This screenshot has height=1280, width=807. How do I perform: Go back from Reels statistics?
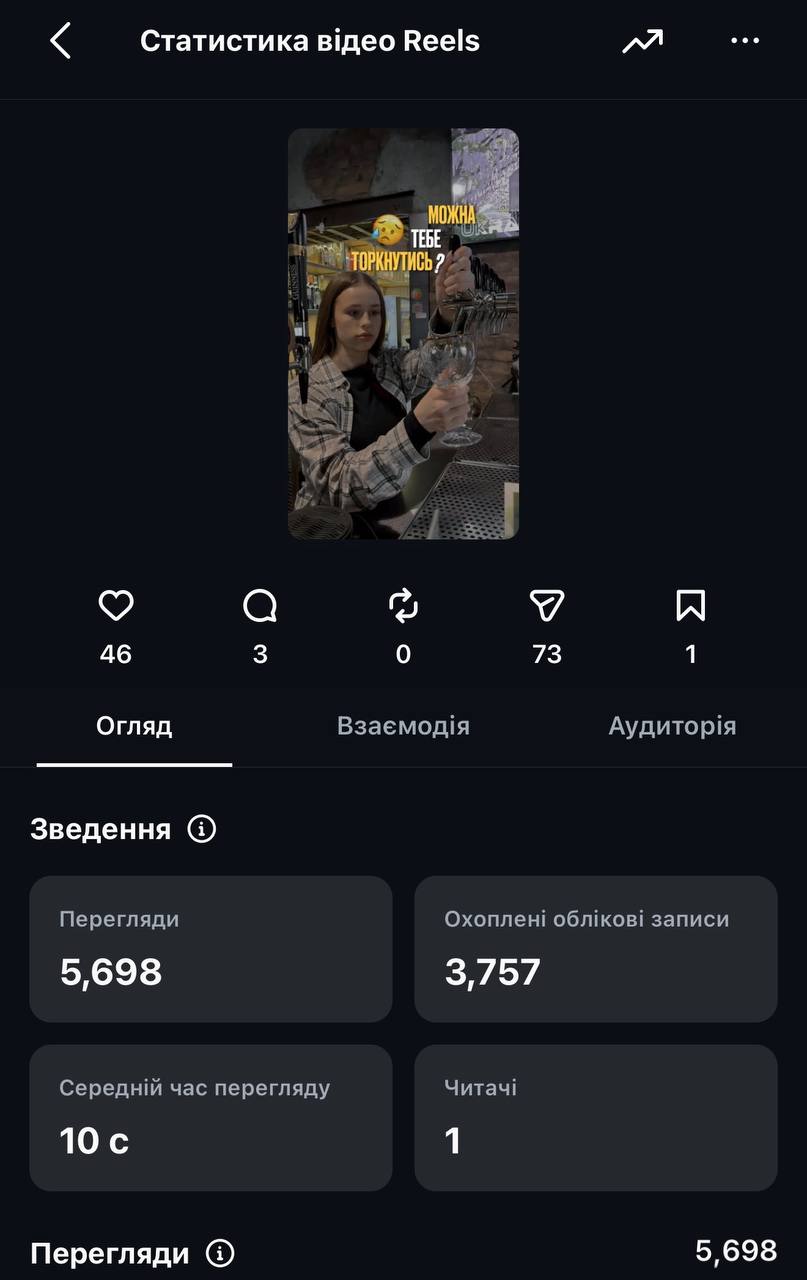[61, 42]
